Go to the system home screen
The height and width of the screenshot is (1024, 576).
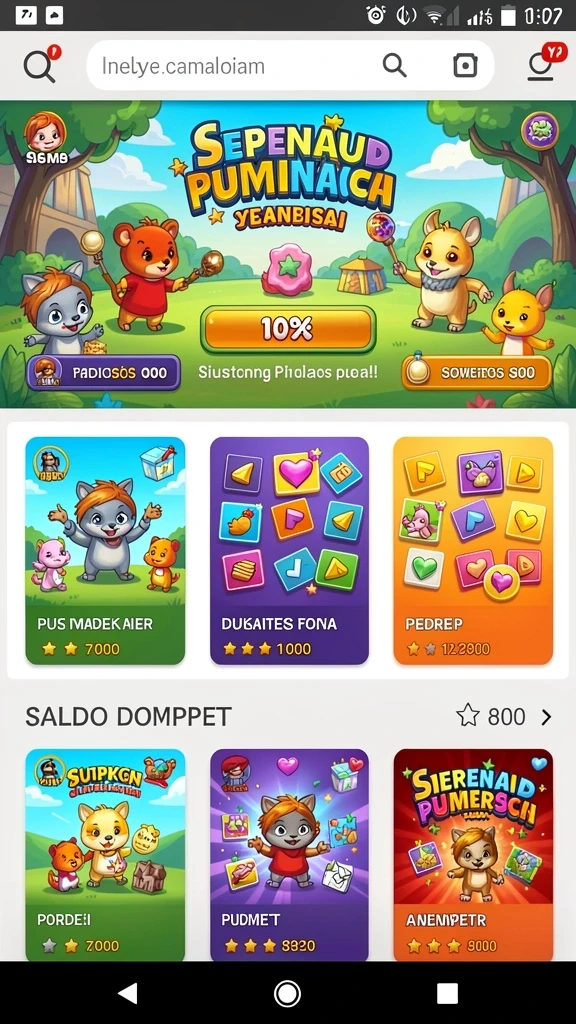point(287,993)
